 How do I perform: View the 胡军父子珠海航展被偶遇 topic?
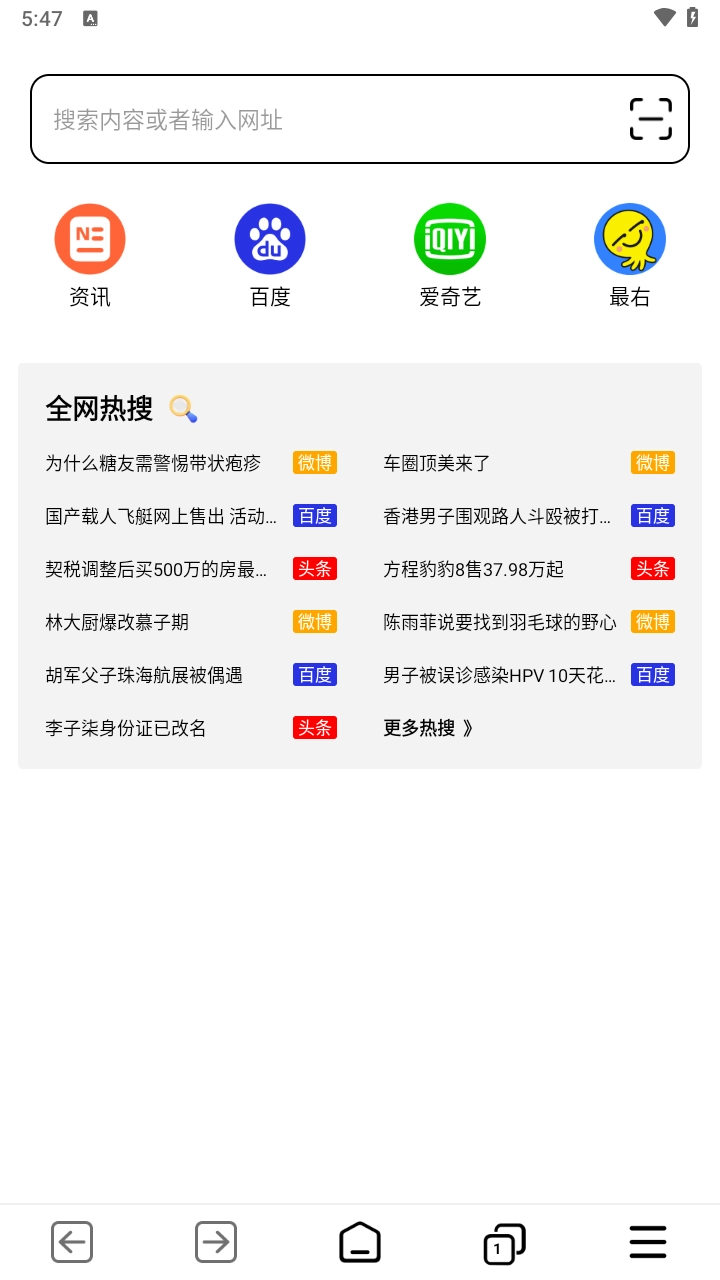point(144,675)
